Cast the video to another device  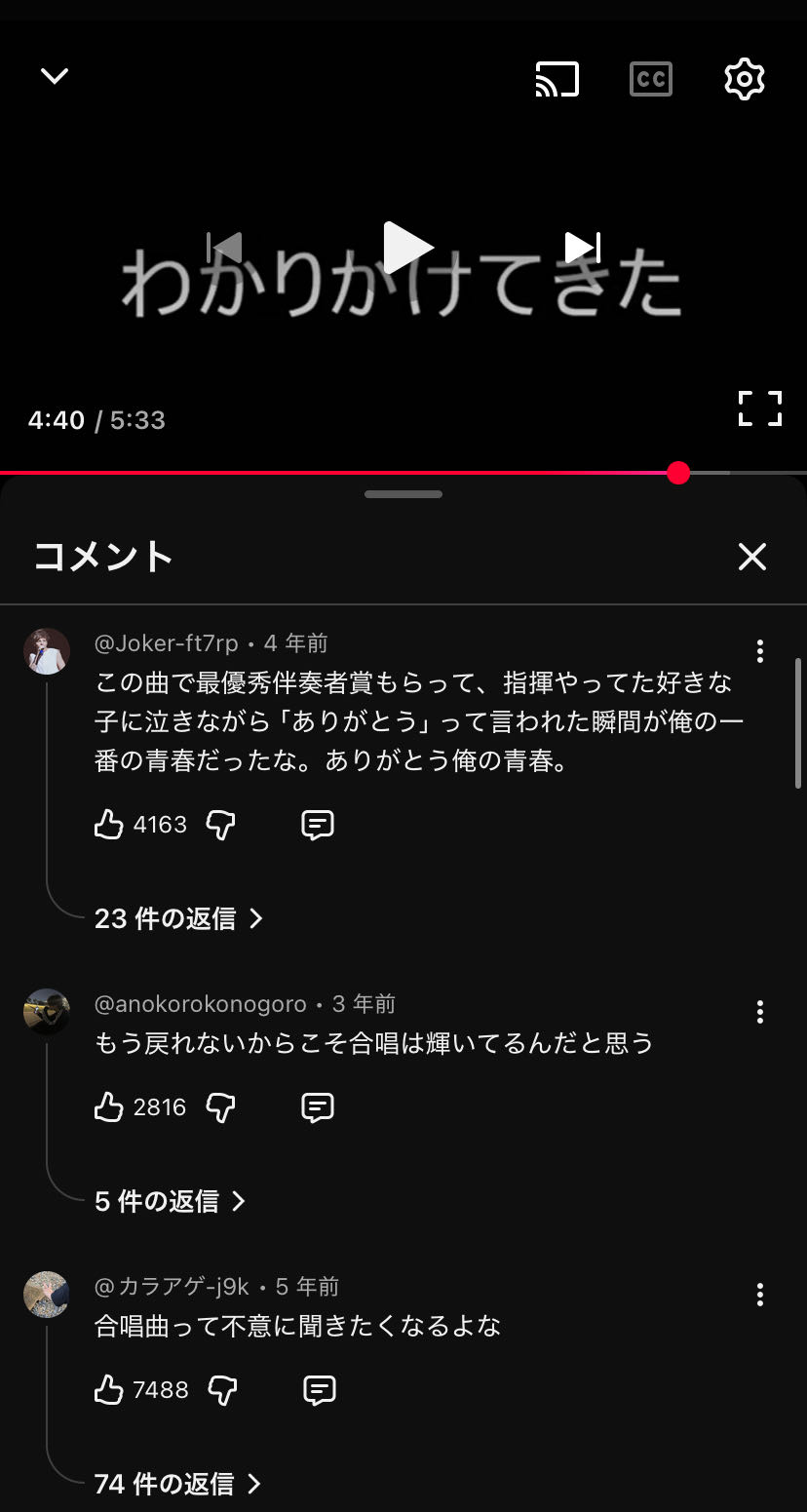click(x=557, y=79)
